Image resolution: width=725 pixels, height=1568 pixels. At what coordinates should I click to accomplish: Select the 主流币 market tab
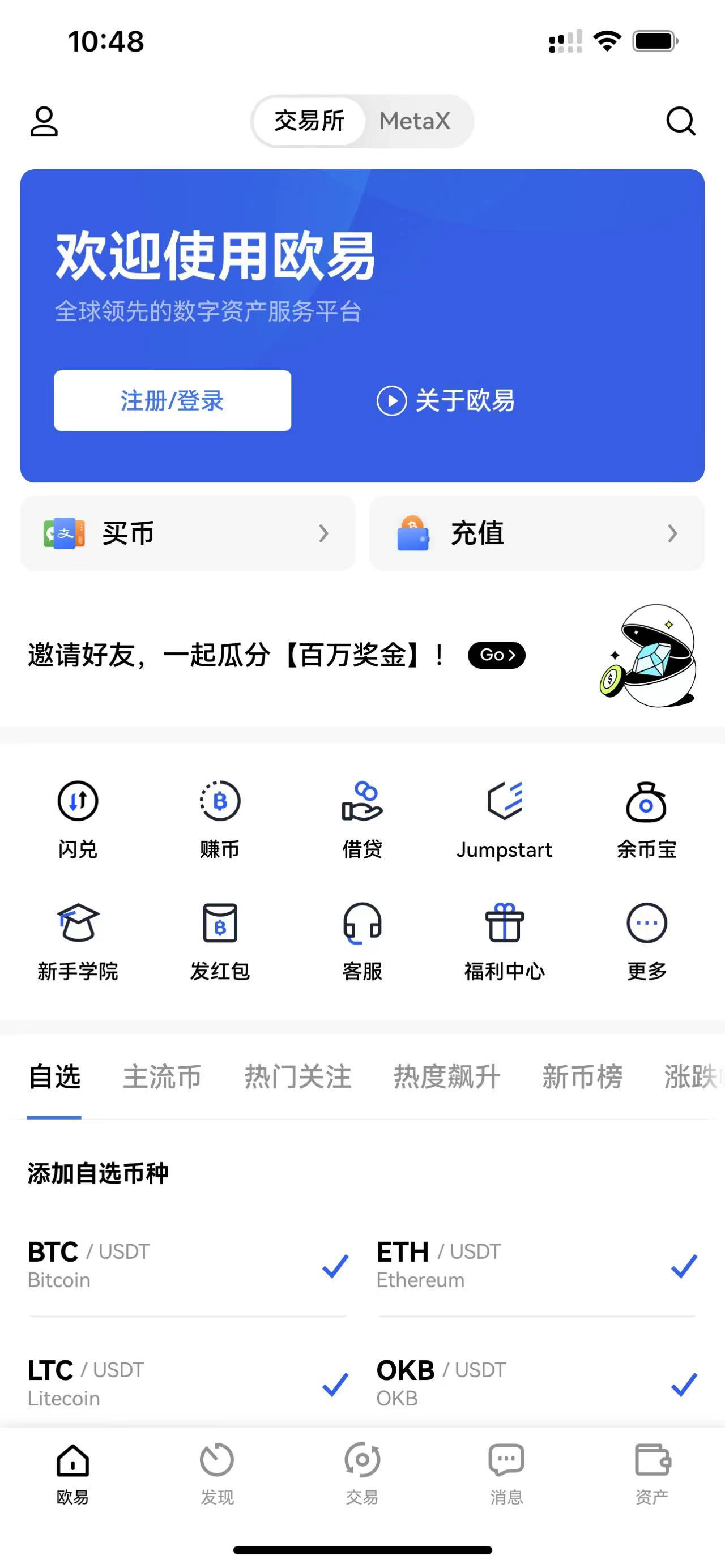[162, 1076]
